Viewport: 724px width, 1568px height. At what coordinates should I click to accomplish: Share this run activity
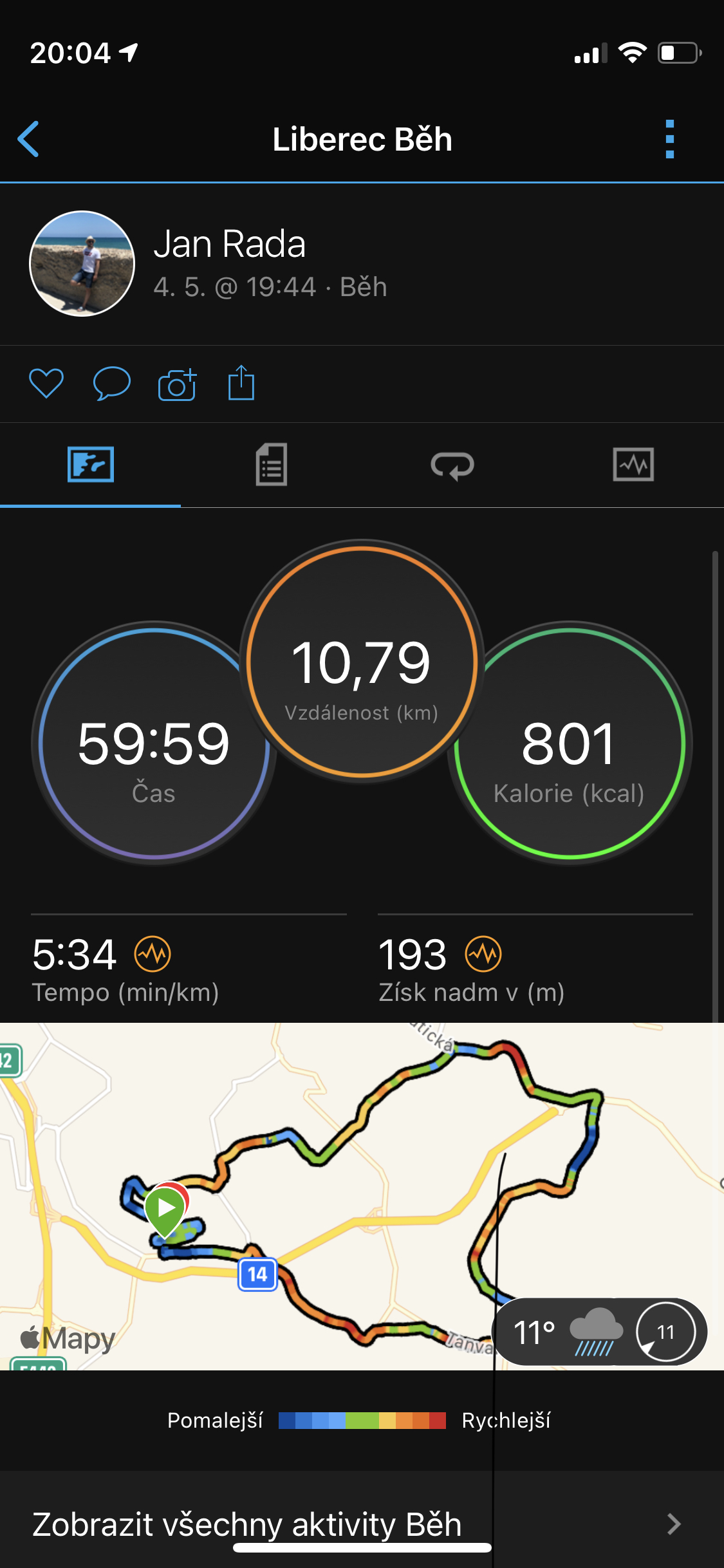click(x=241, y=383)
